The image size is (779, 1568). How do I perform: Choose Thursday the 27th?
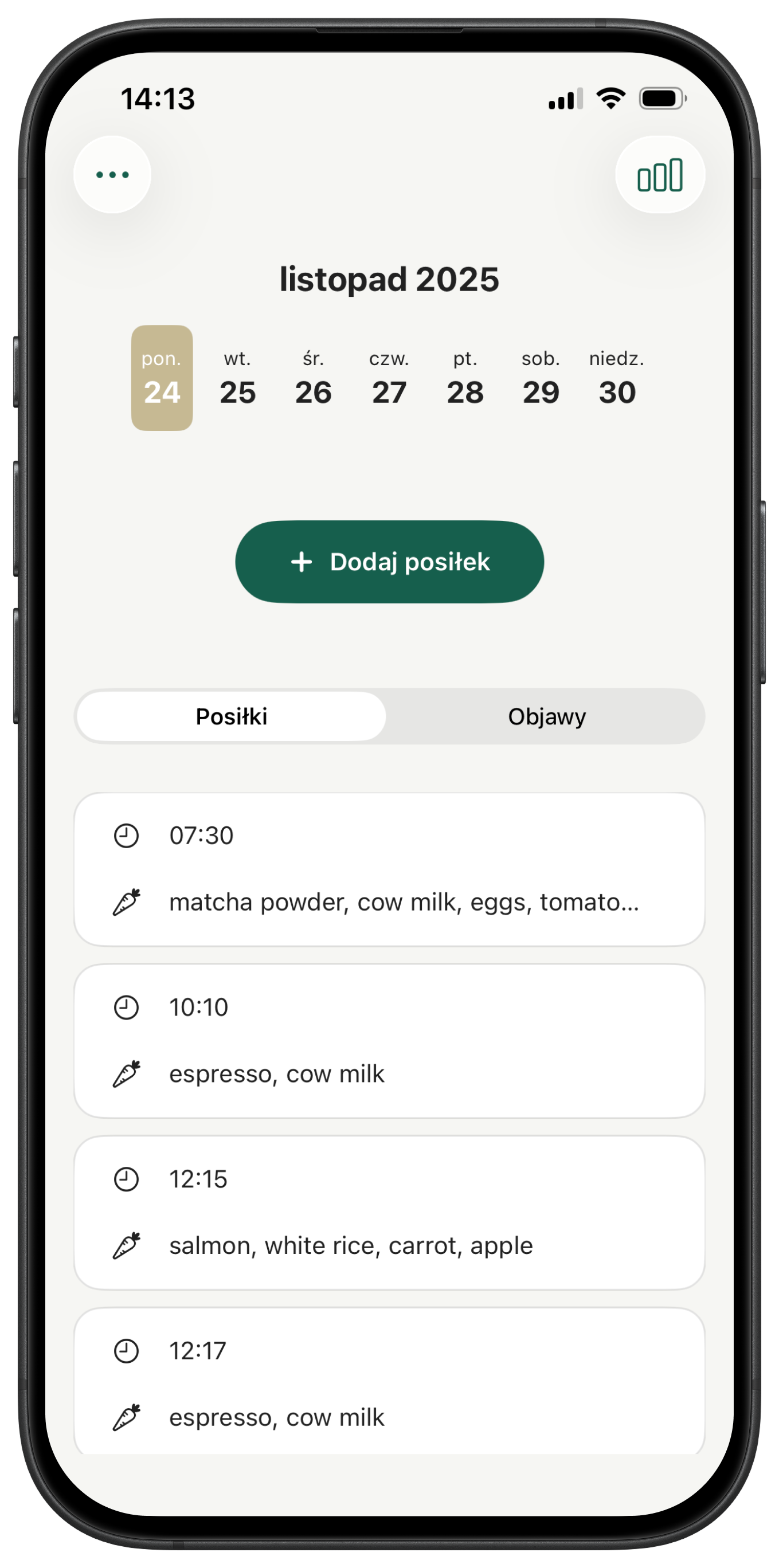click(389, 378)
